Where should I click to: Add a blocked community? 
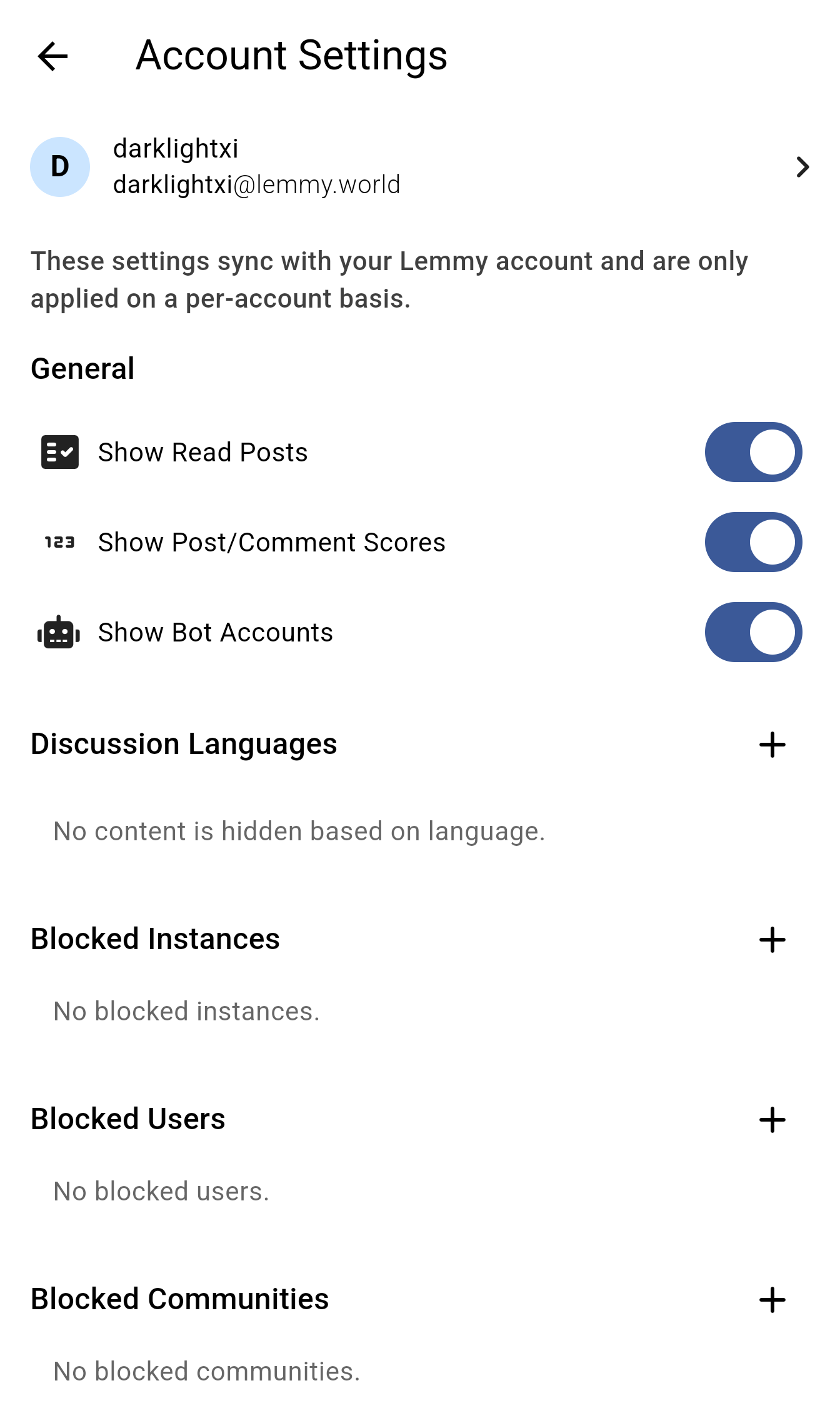[x=772, y=1300]
